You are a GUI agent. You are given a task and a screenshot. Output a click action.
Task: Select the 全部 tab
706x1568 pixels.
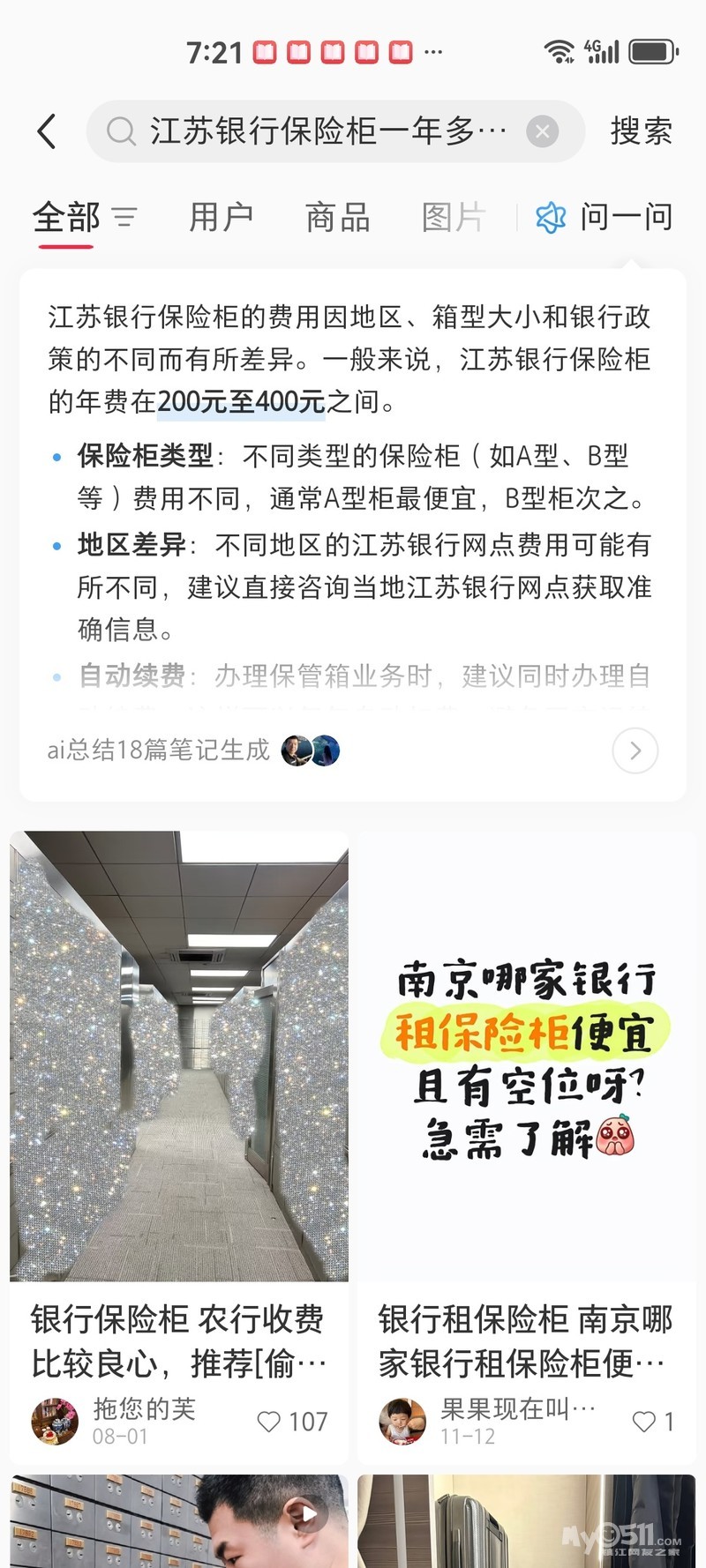(x=66, y=217)
